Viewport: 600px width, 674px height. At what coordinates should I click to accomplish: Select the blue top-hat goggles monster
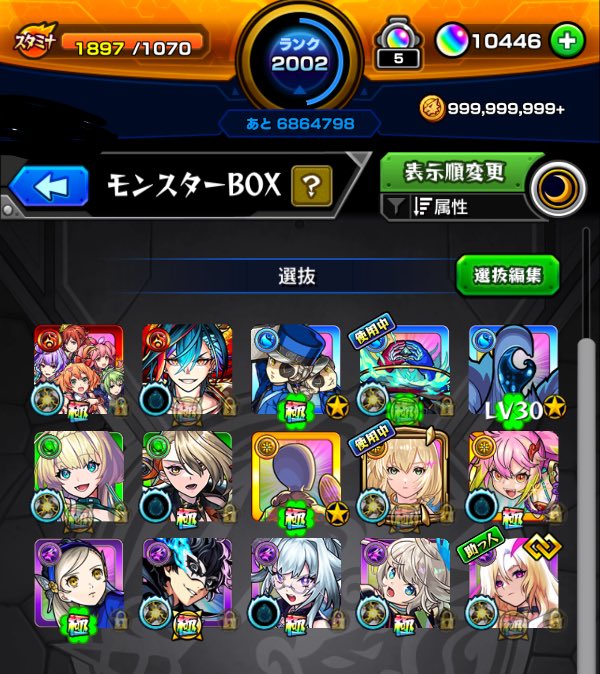coord(295,369)
